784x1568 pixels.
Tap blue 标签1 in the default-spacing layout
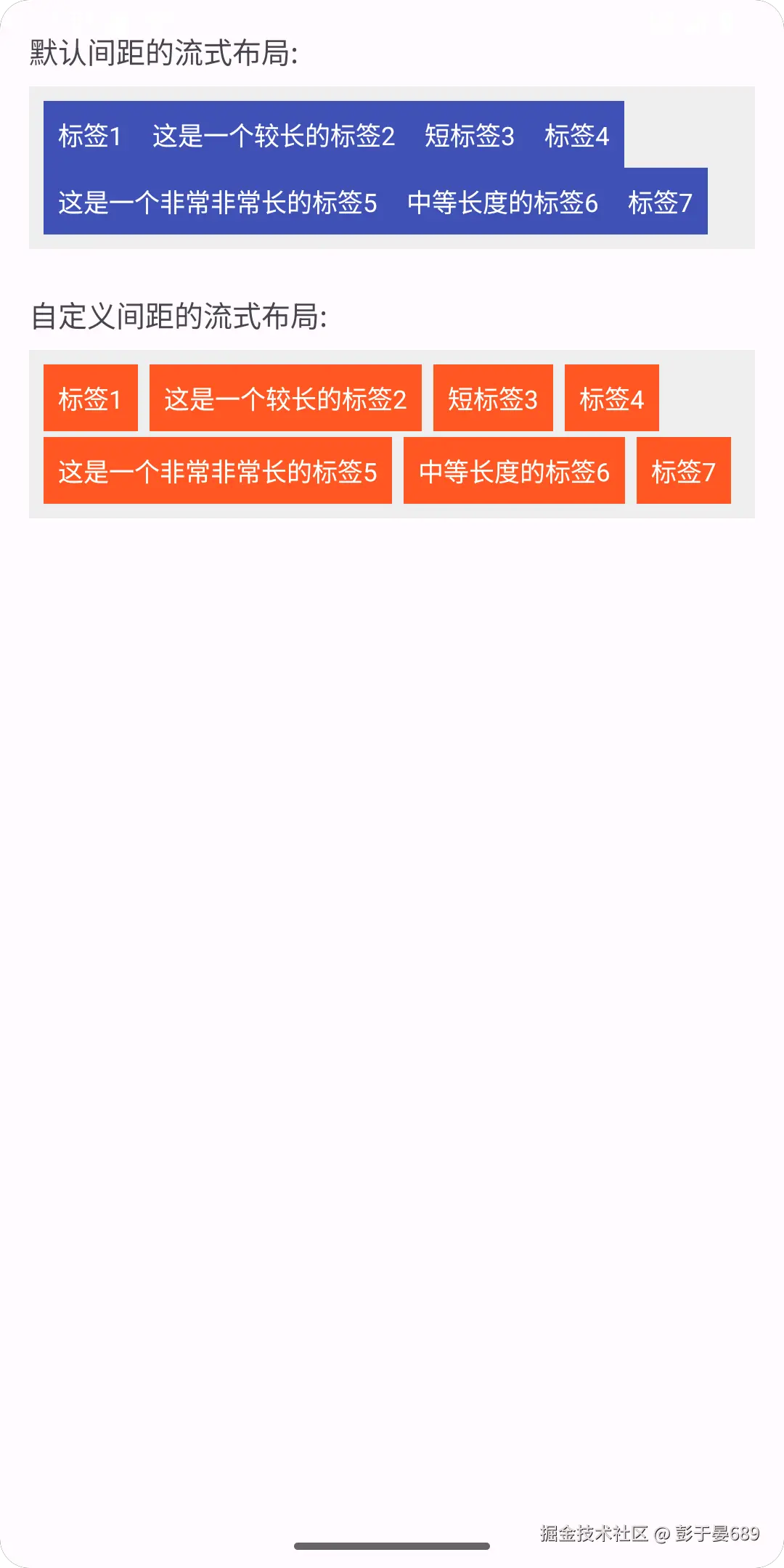(90, 135)
